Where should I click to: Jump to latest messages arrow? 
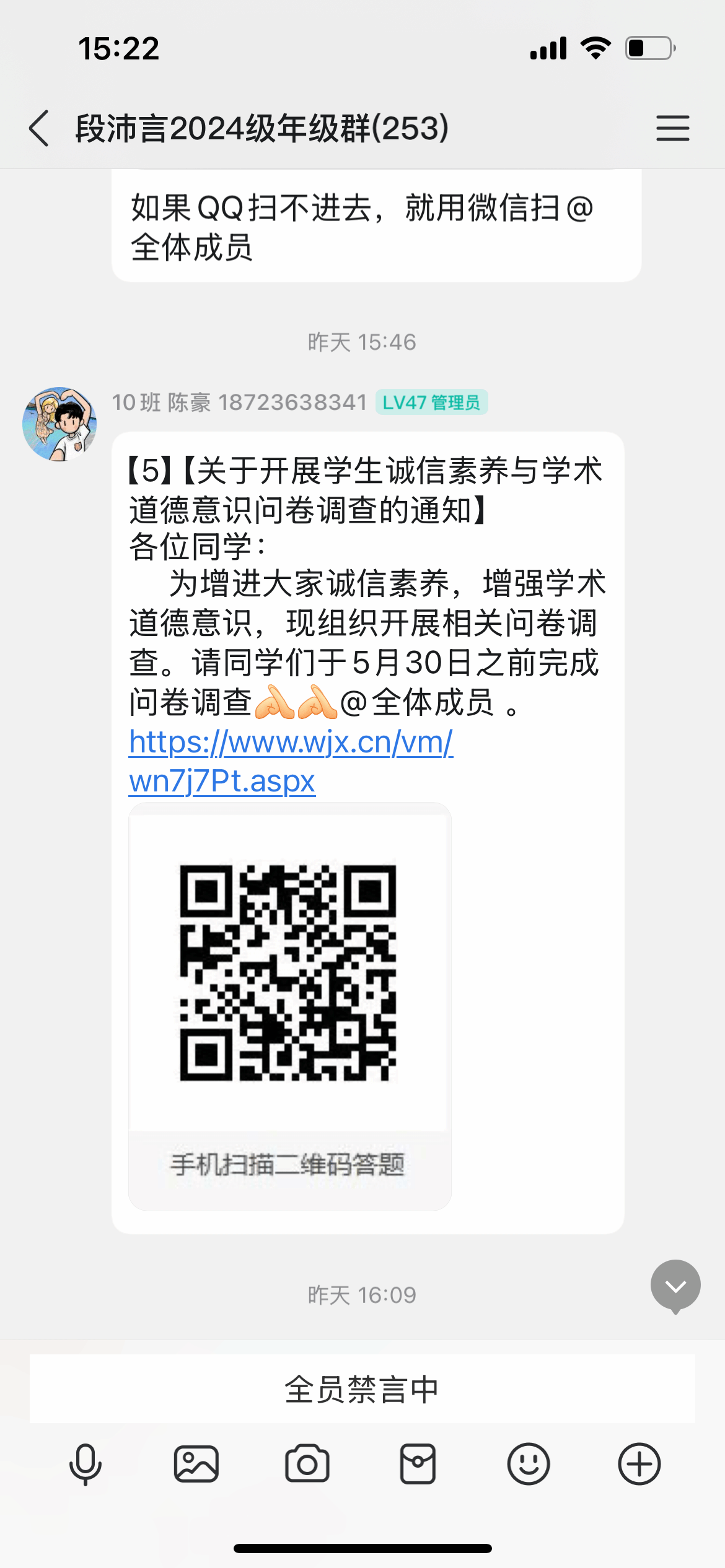tap(675, 1286)
